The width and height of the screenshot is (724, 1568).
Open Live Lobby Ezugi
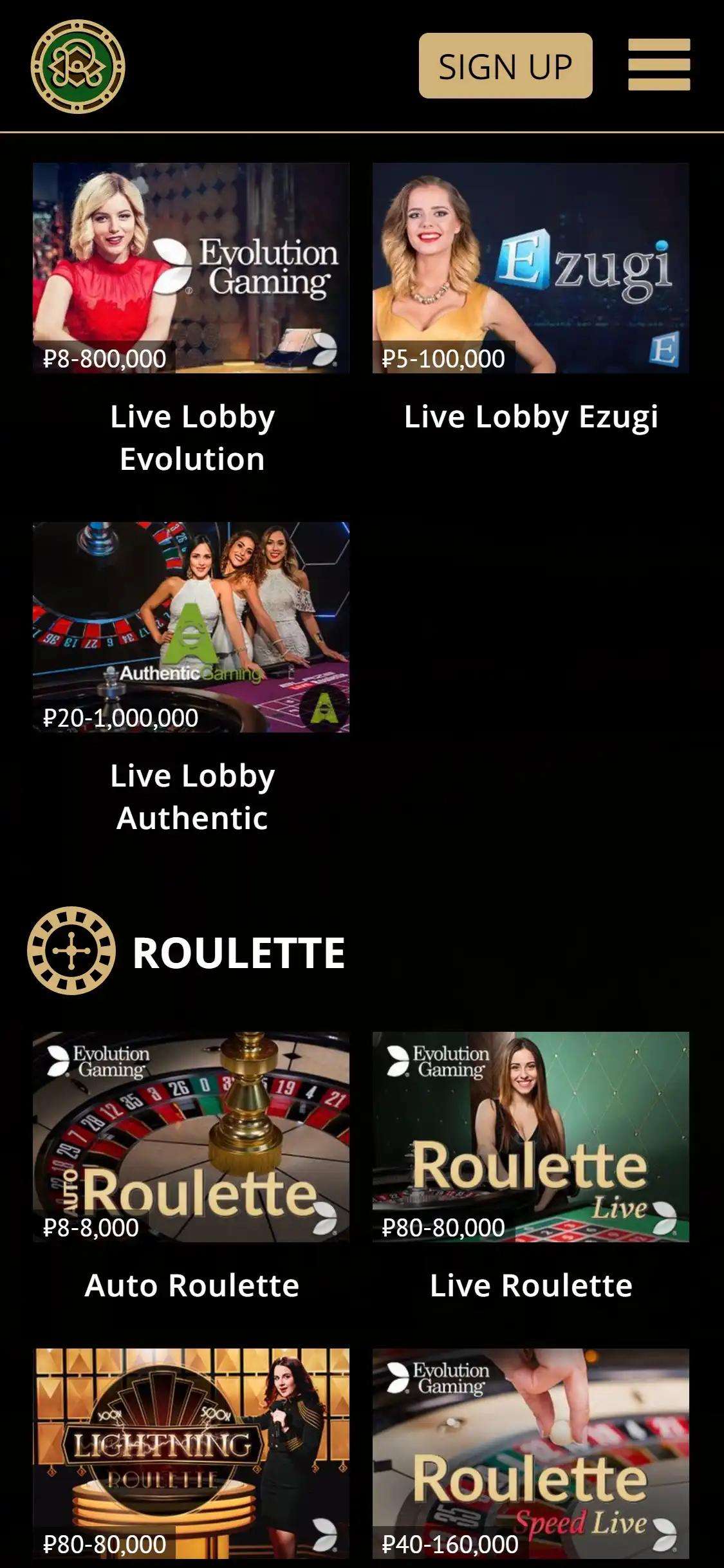pos(530,268)
